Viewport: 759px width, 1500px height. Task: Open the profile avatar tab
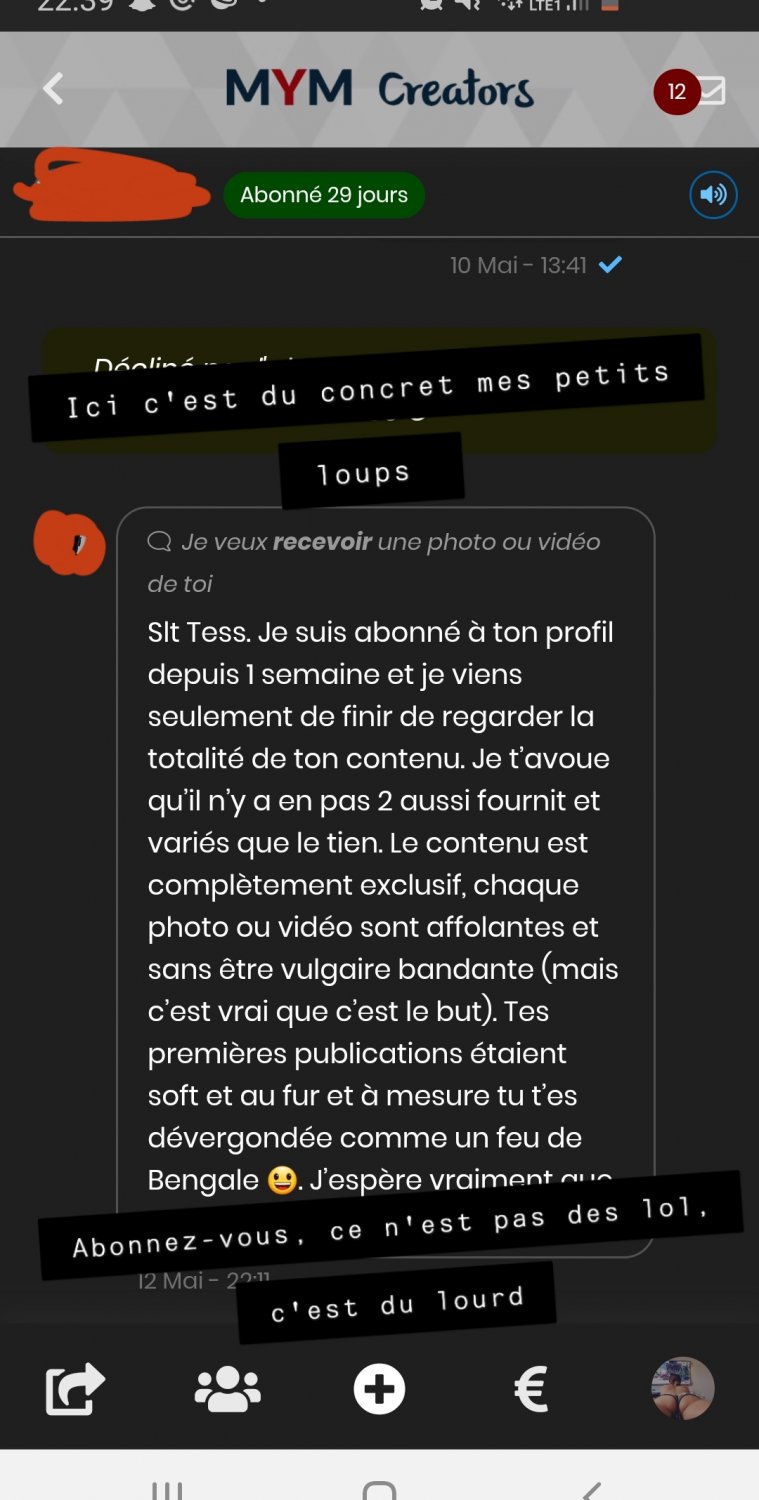[x=682, y=1388]
